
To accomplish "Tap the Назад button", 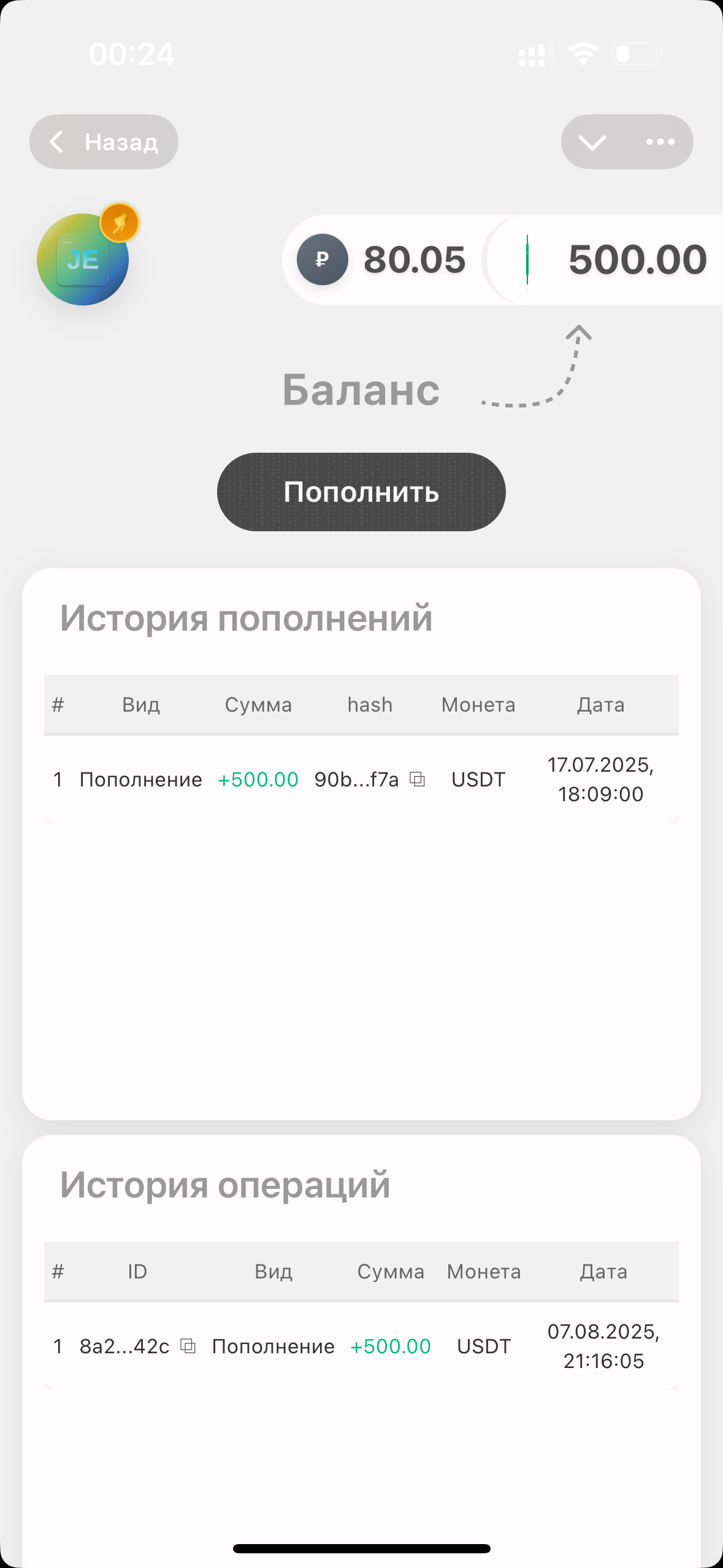I will pos(104,142).
